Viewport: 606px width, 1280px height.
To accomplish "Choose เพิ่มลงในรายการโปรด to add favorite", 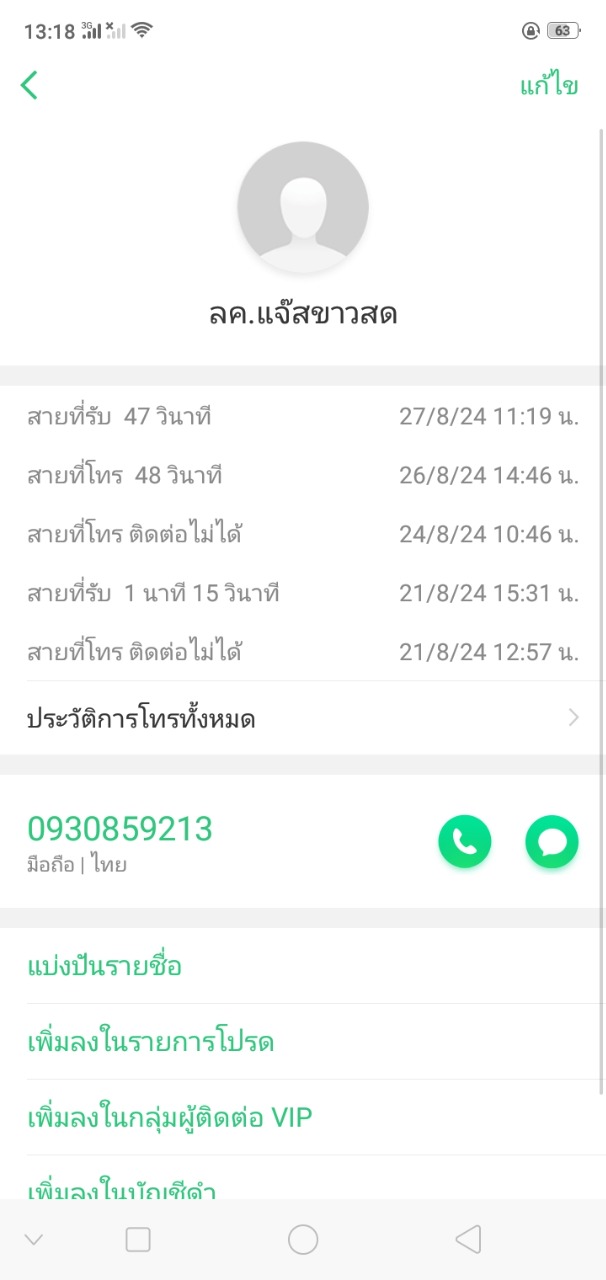I will pyautogui.click(x=151, y=1042).
